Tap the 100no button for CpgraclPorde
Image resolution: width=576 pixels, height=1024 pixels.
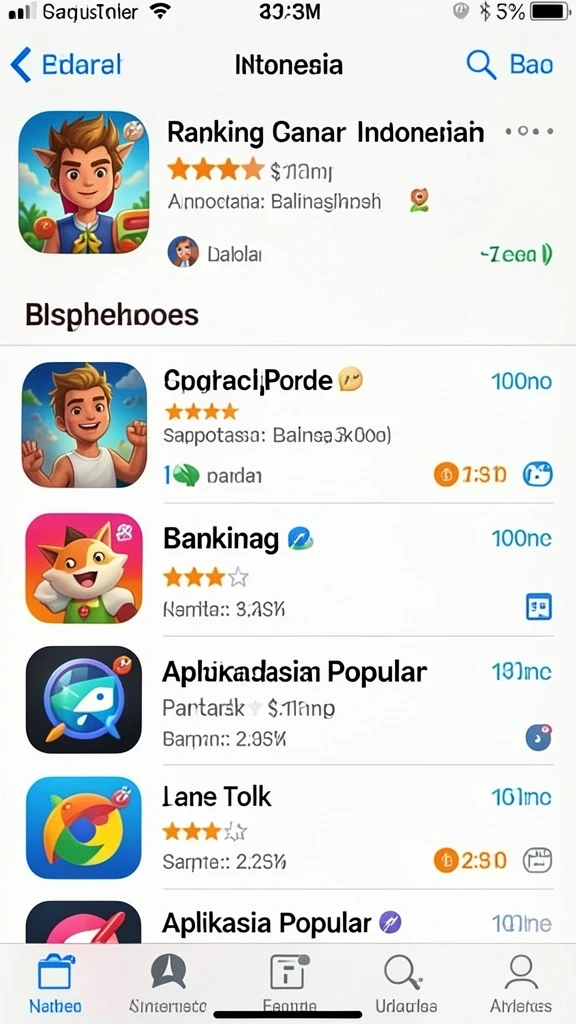tap(521, 381)
